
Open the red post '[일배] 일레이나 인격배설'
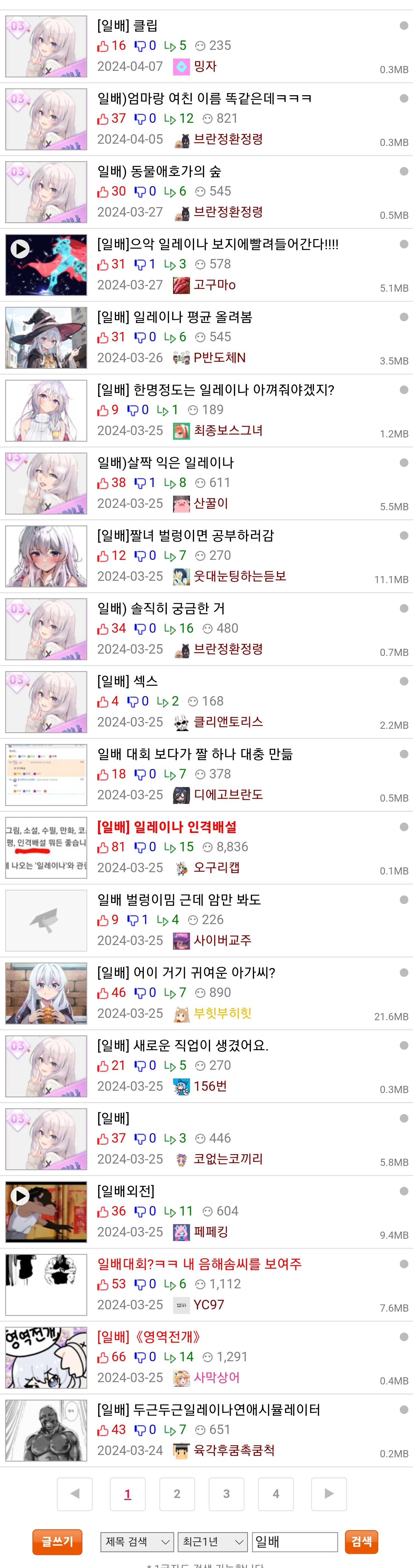click(x=167, y=827)
